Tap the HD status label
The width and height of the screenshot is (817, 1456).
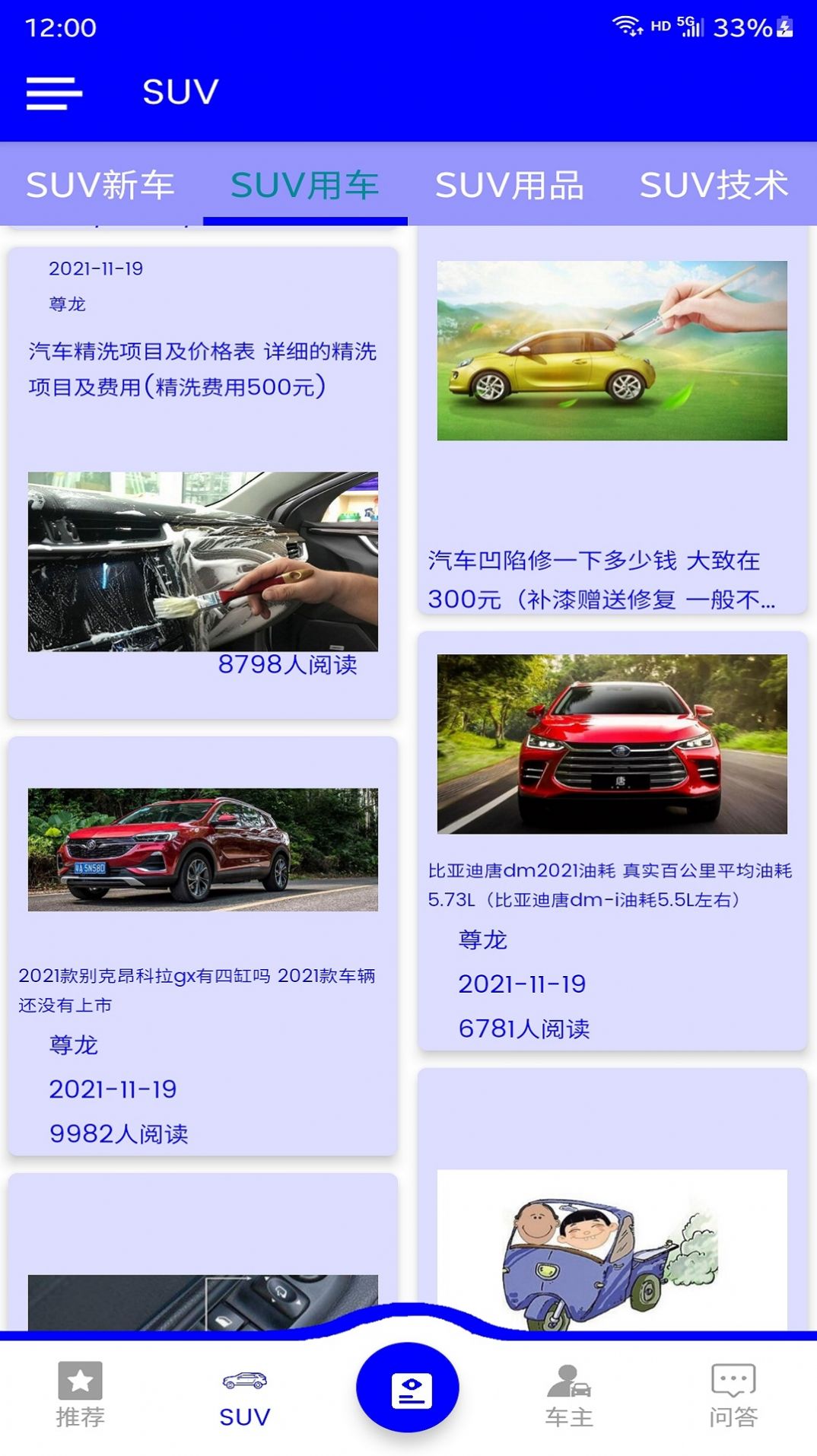click(x=659, y=24)
